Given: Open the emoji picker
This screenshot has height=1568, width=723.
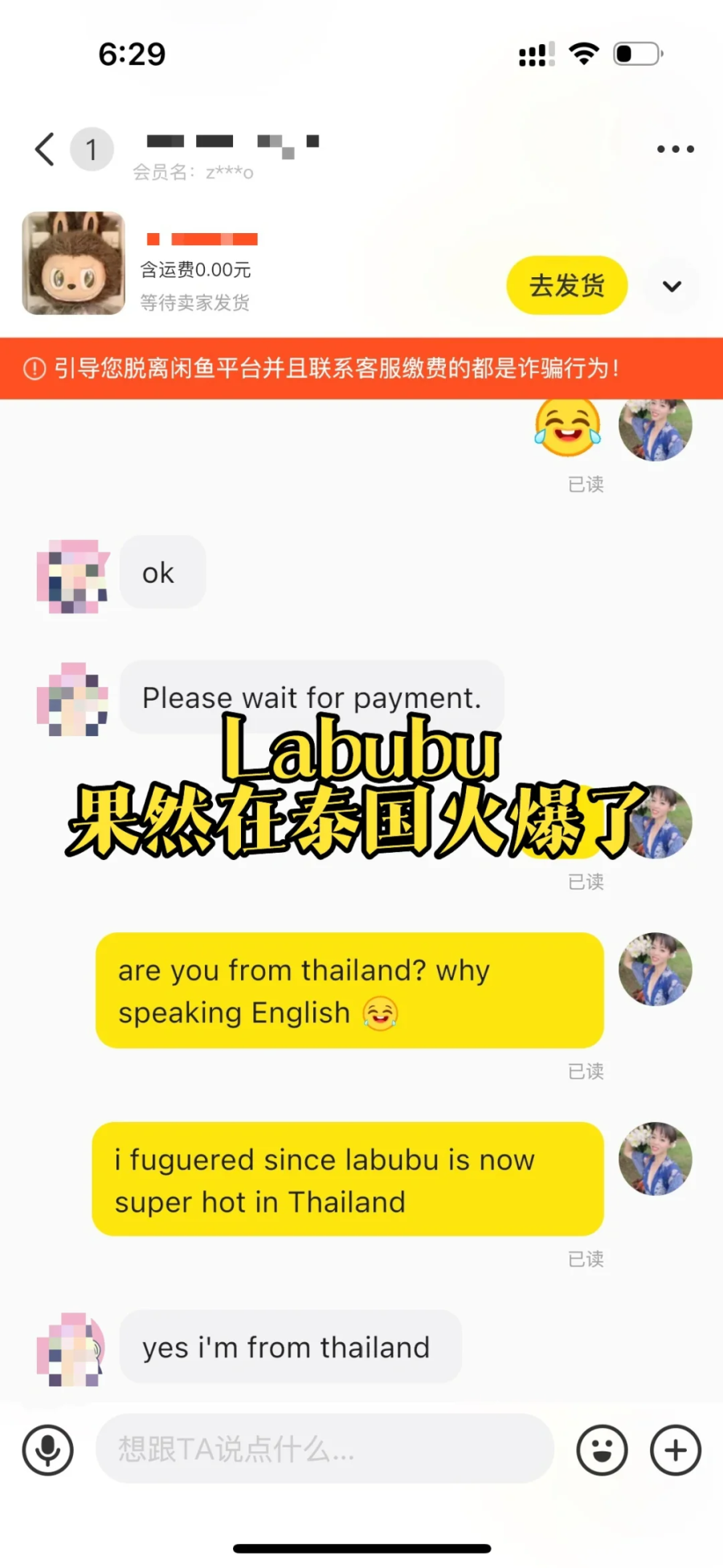Looking at the screenshot, I should click(x=602, y=1450).
